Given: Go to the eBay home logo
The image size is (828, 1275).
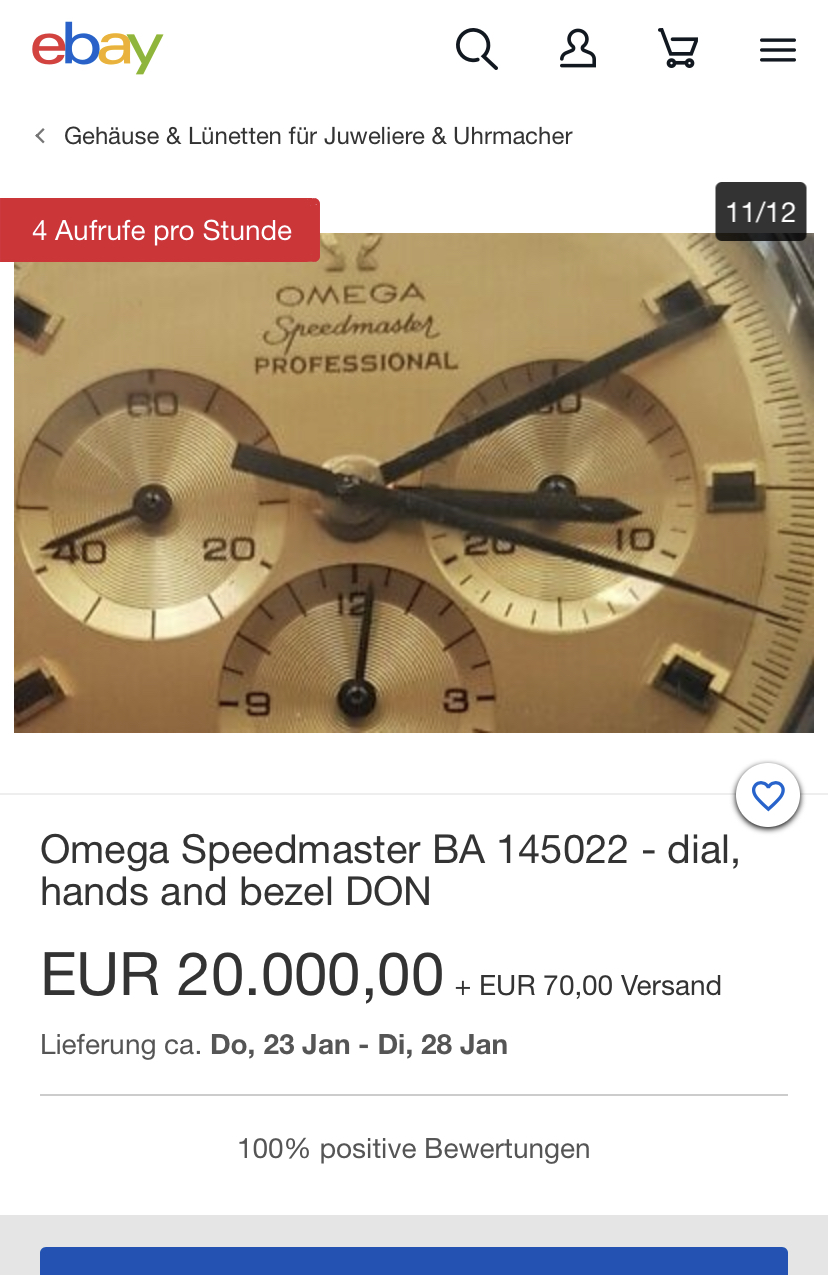Looking at the screenshot, I should [97, 48].
